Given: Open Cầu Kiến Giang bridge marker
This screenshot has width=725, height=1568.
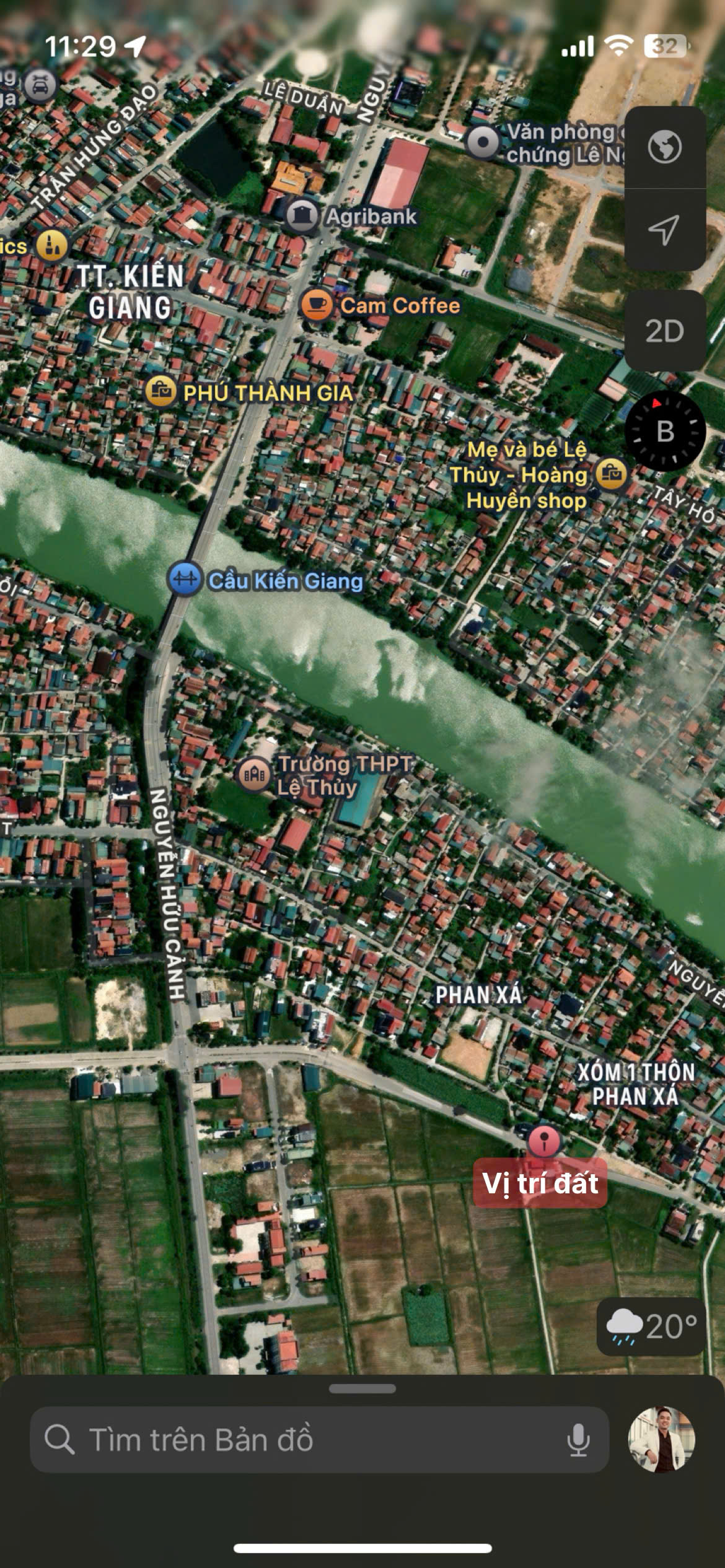Looking at the screenshot, I should pos(185,580).
